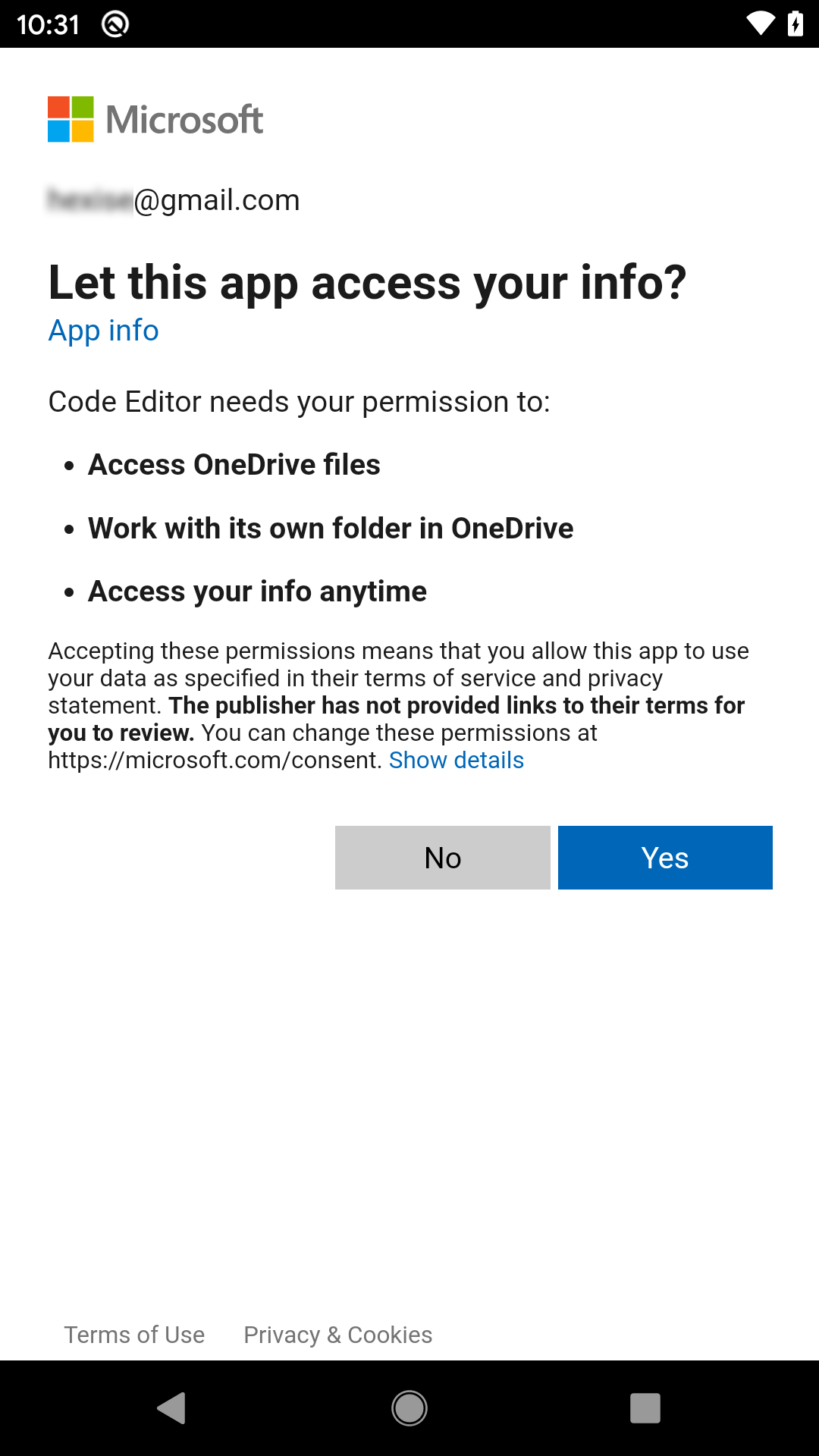View Privacy & Cookies
Screen dimensions: 819x1456
[x=337, y=1335]
